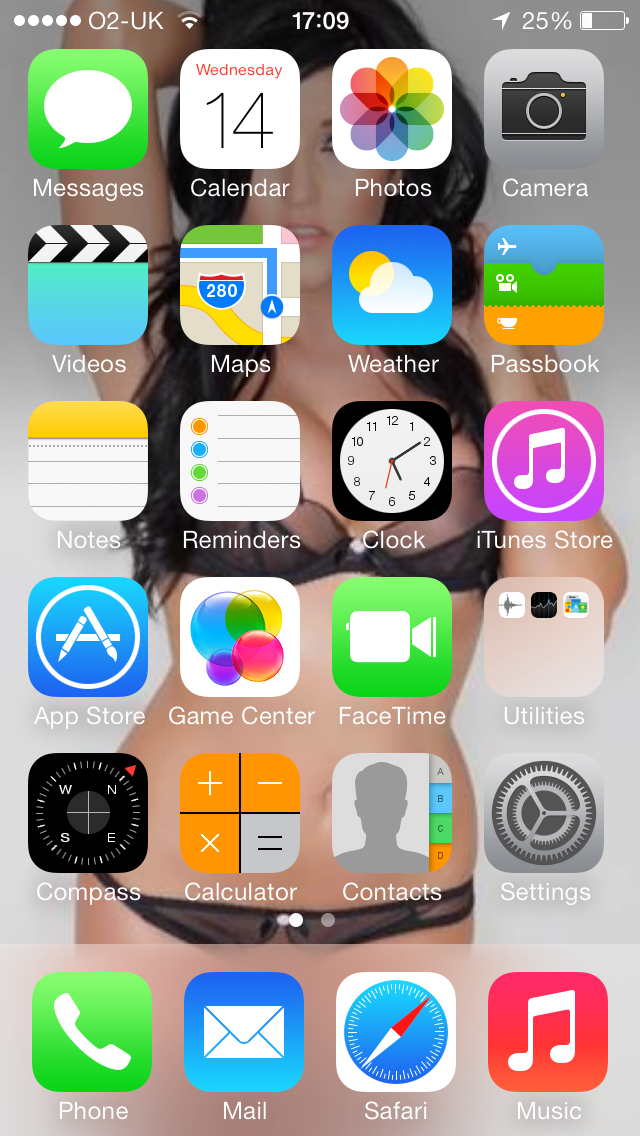This screenshot has height=1136, width=640.
Task: Check the Weather app
Action: pyautogui.click(x=392, y=285)
